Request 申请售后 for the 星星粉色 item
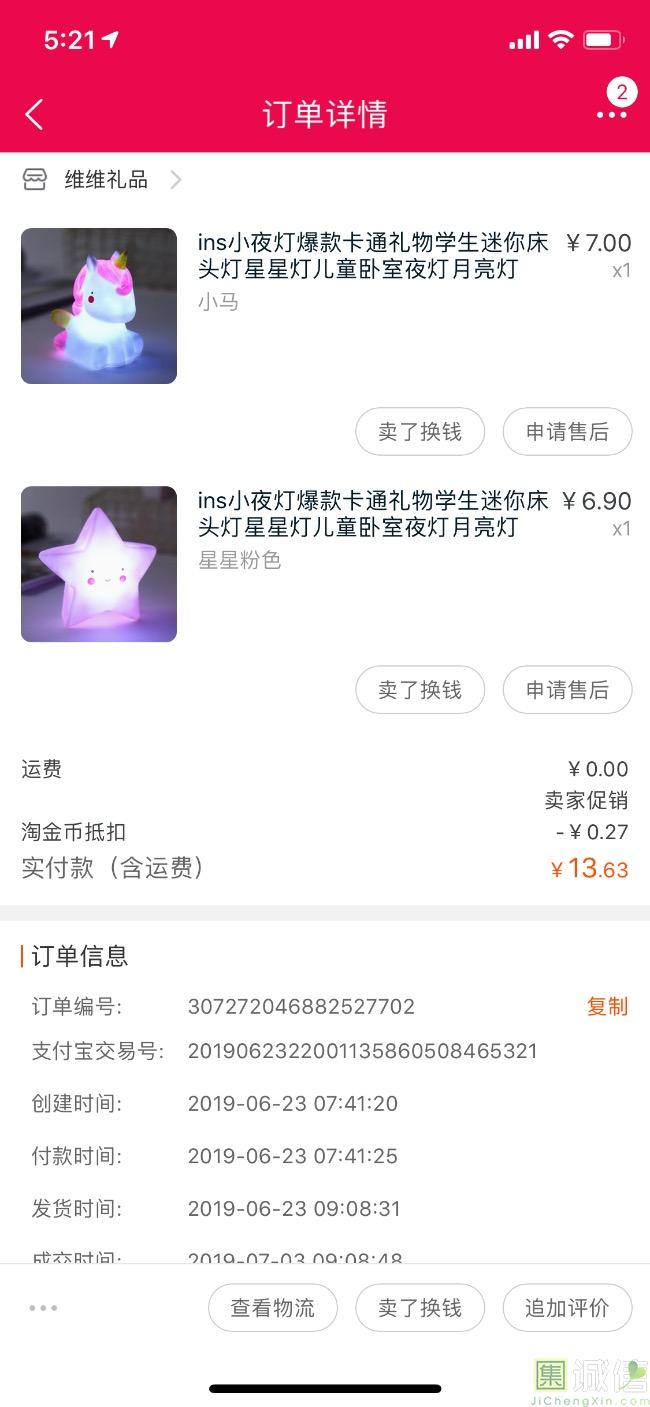The image size is (650, 1407). (x=567, y=690)
